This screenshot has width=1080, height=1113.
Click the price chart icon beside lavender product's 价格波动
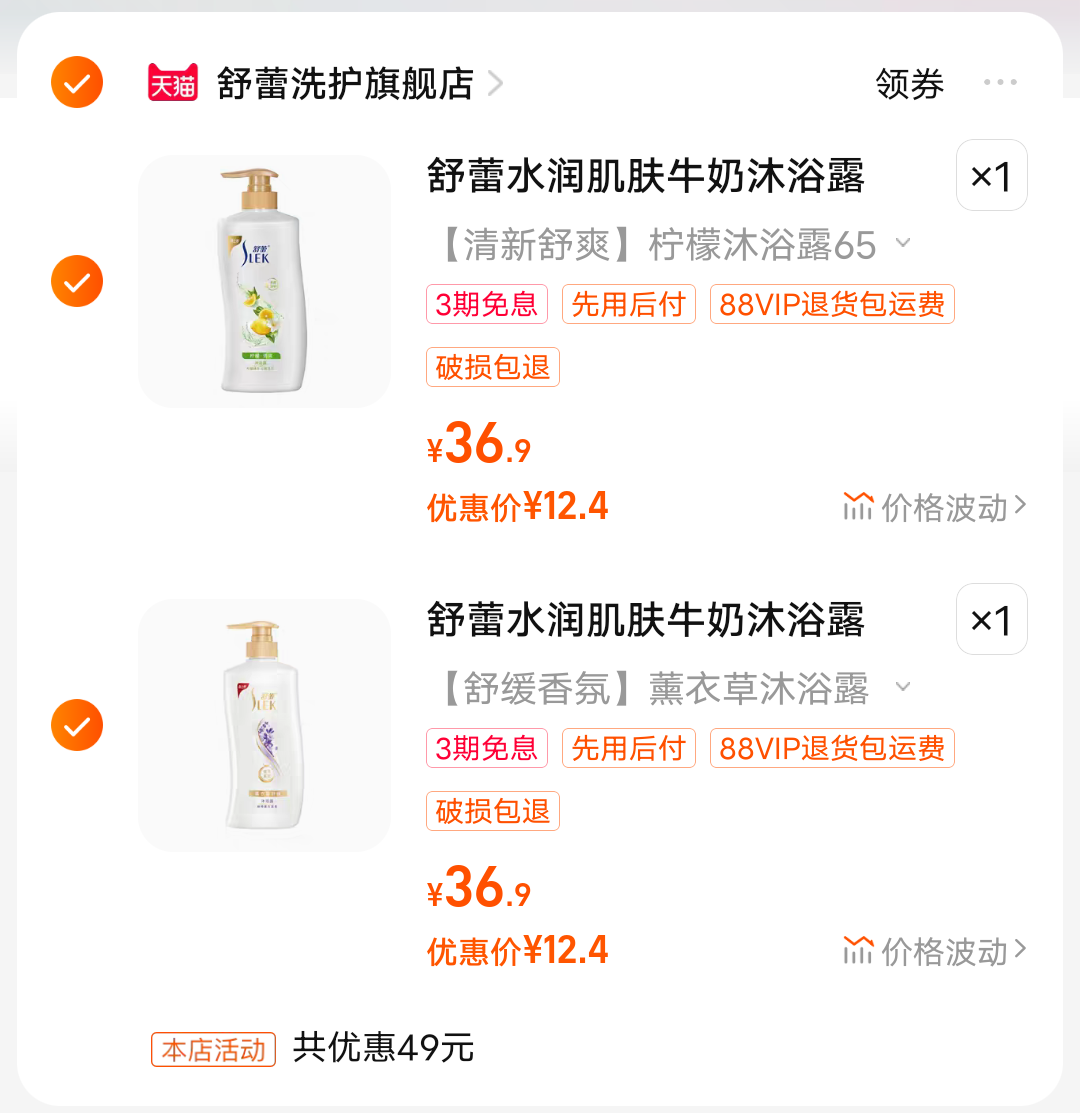(858, 951)
